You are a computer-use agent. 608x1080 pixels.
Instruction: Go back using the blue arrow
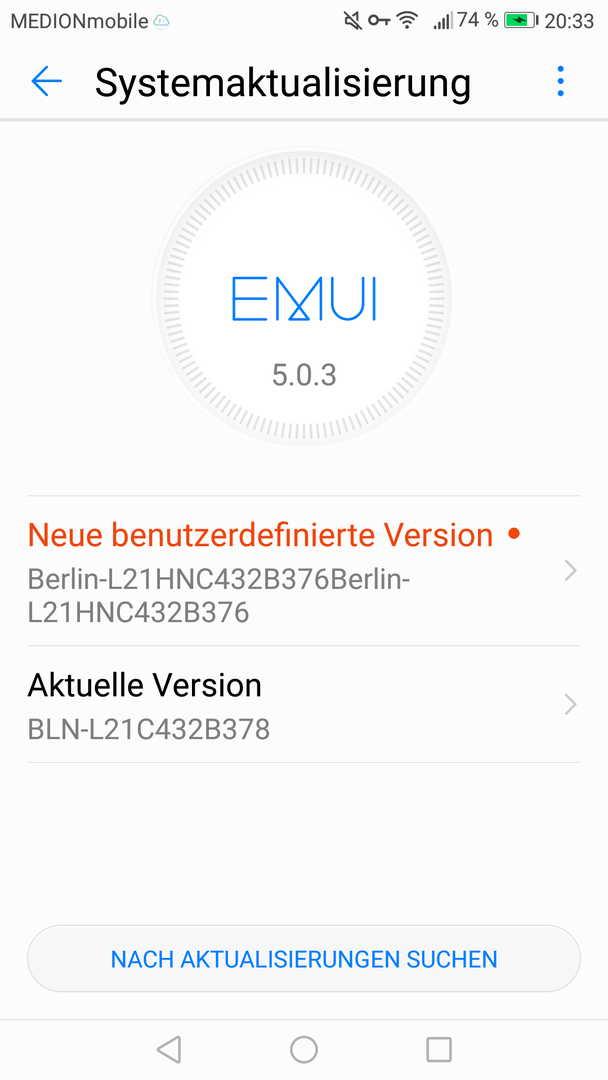[x=47, y=81]
